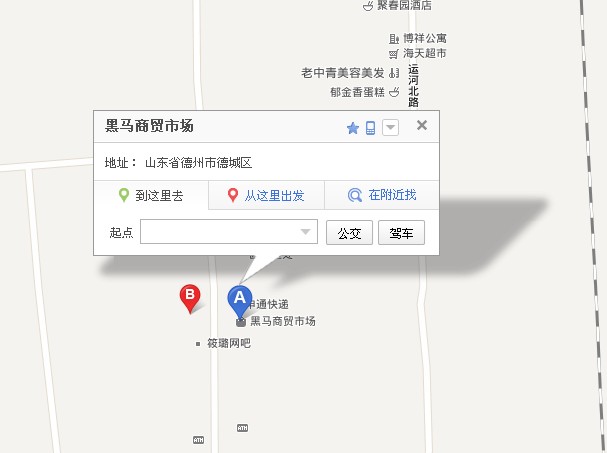This screenshot has width=607, height=453.
Task: Get 驾车 driving directions
Action: tap(401, 233)
